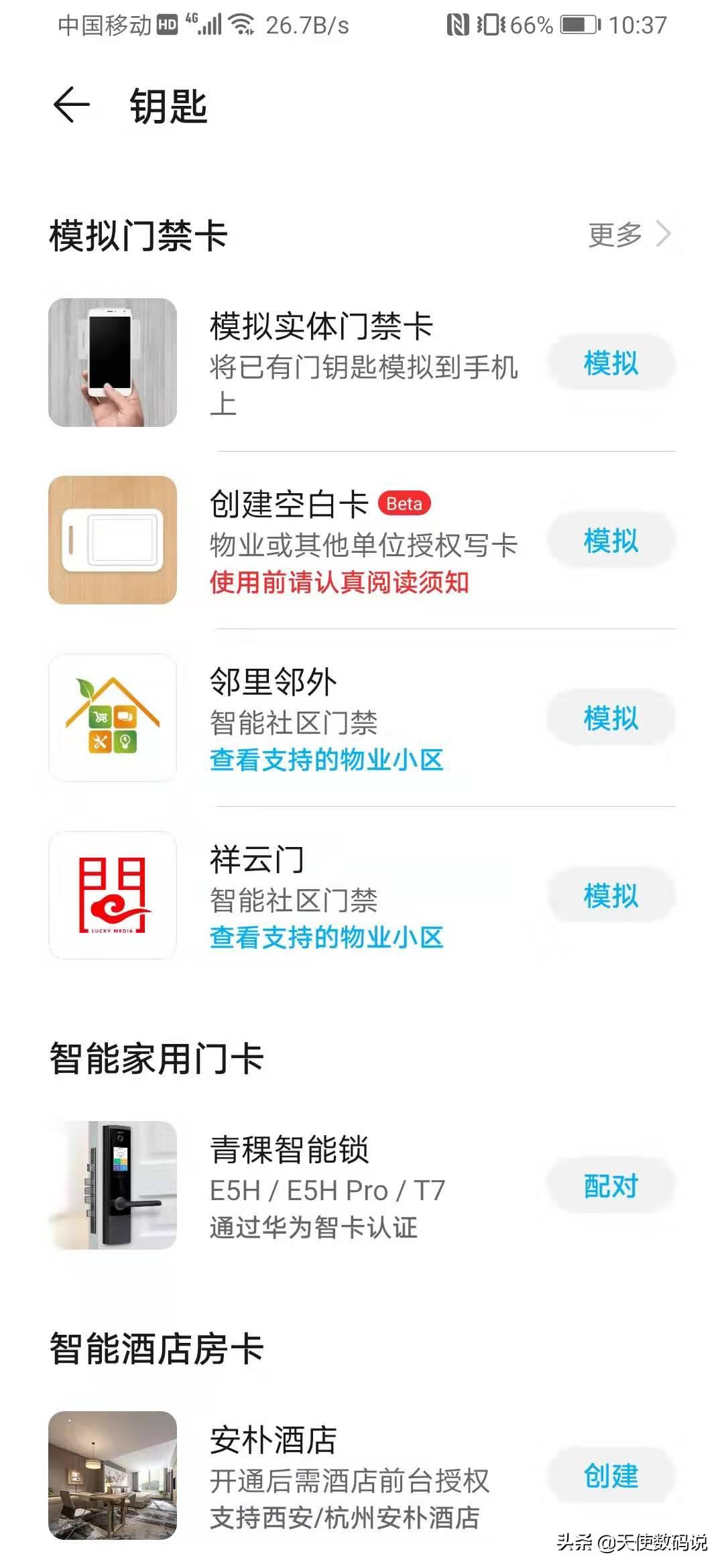
Task: Read 使用前请认真阅读须知 notice
Action: 339,584
